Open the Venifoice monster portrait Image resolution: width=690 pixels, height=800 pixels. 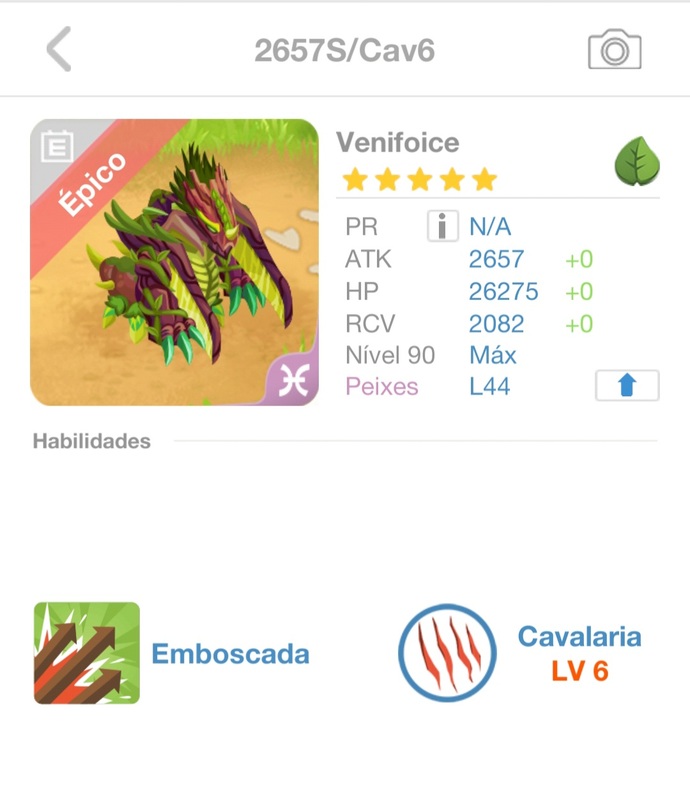point(174,263)
